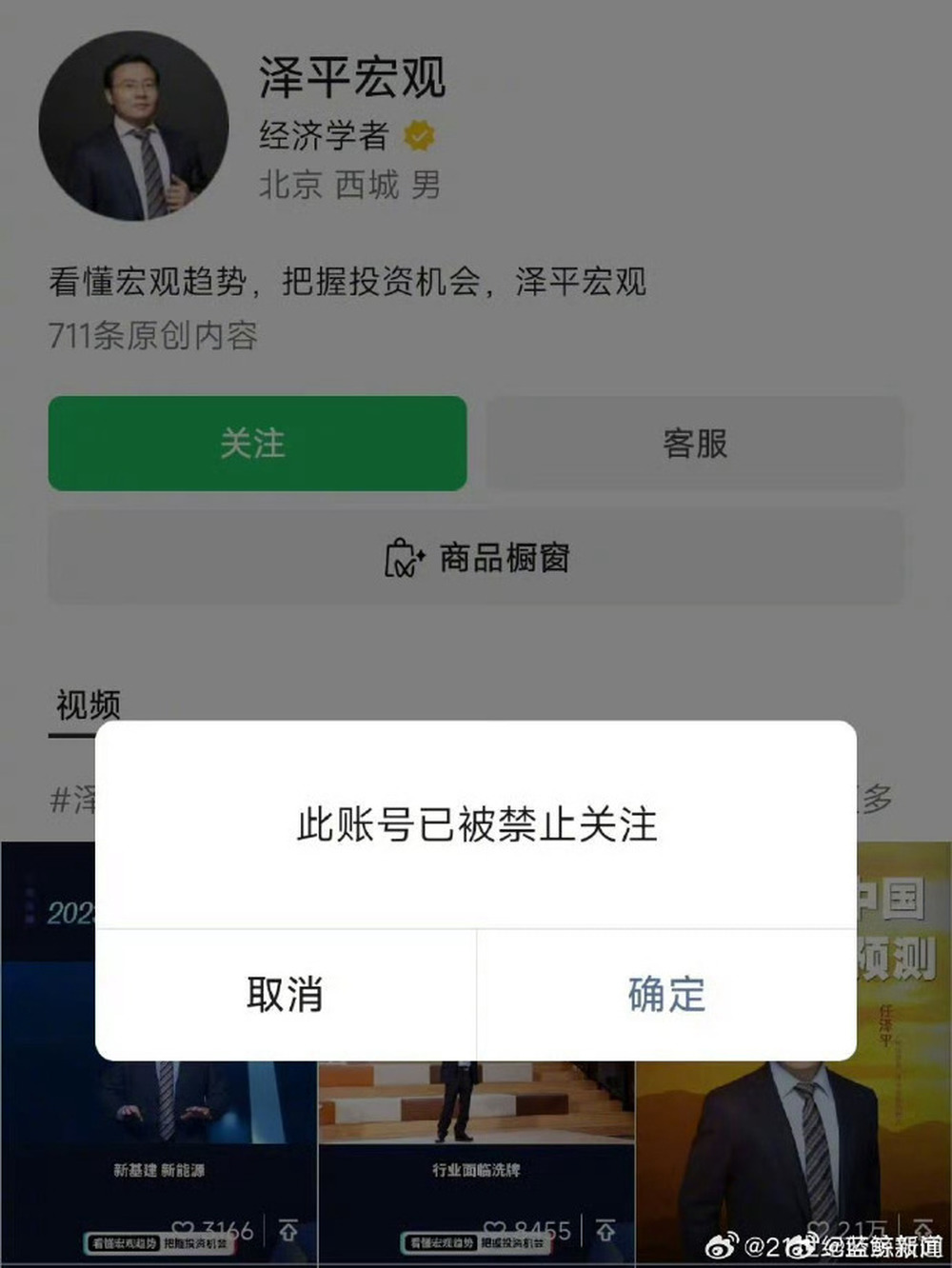952x1268 pixels.
Task: Select the 视频 tab
Action: [88, 705]
